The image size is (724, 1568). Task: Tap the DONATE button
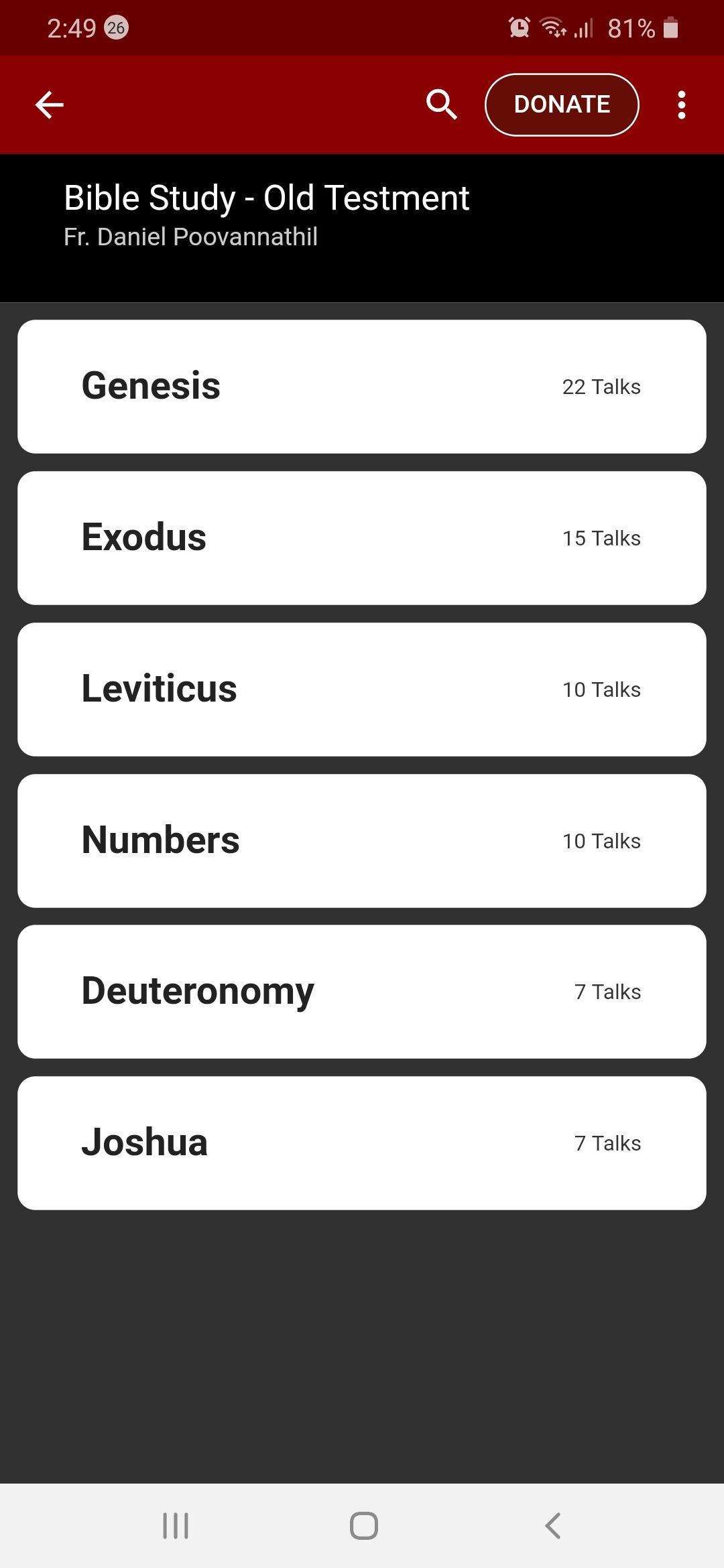(x=562, y=105)
